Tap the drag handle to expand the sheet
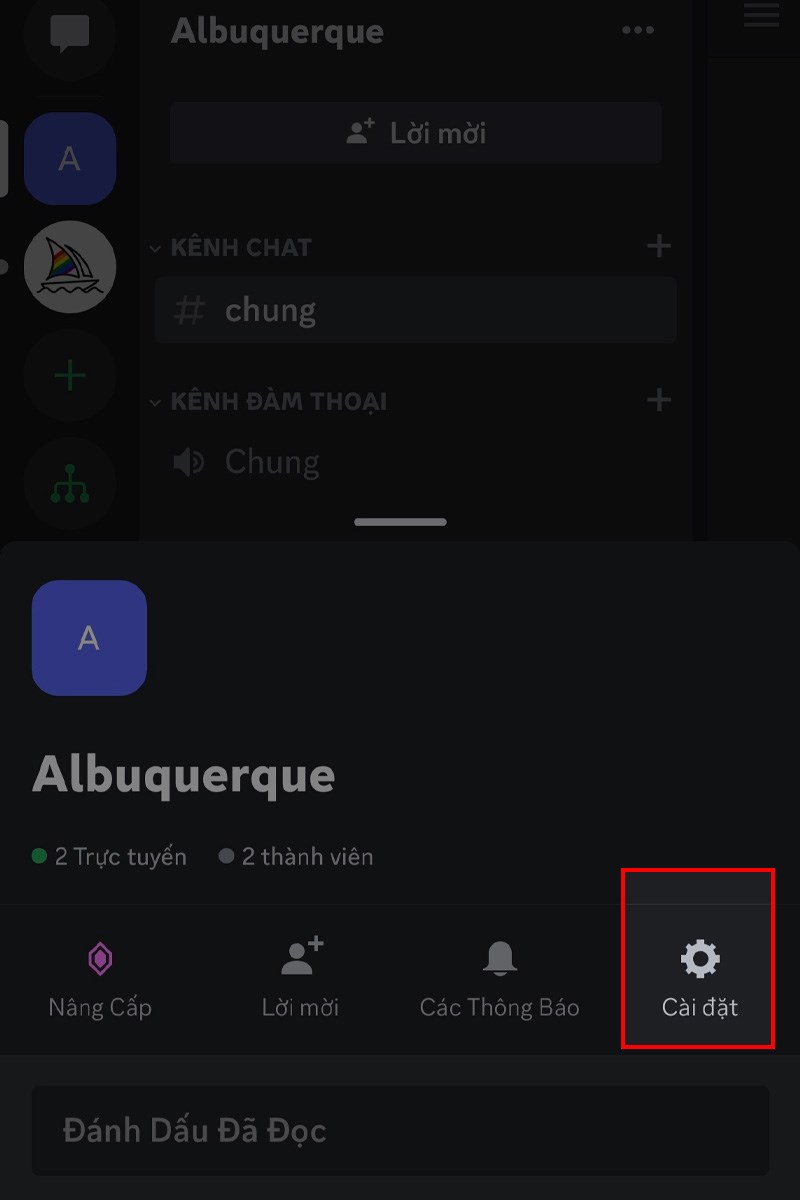The width and height of the screenshot is (800, 1200). (x=400, y=521)
